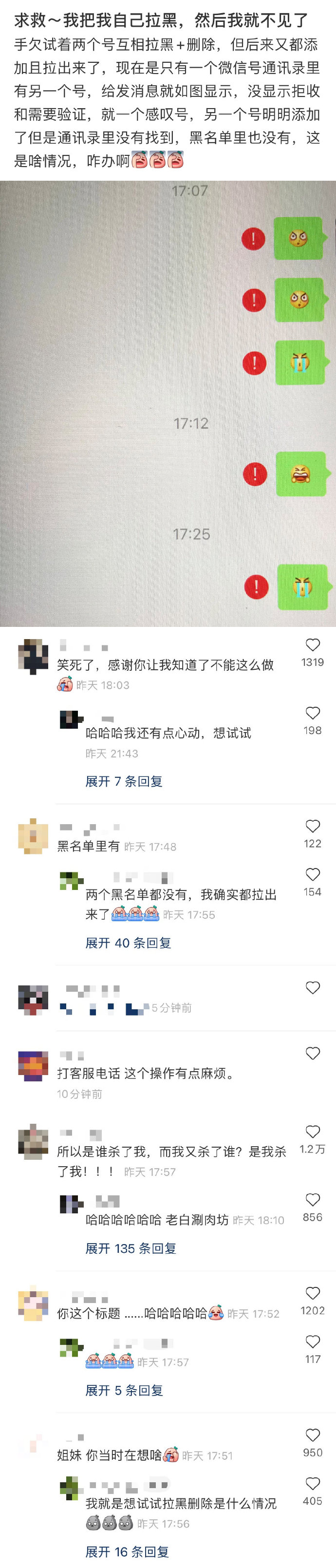Like the reply 我就是想试试拉黑删除是什么情况
Screen dimensions: 336x1568
(312, 1483)
